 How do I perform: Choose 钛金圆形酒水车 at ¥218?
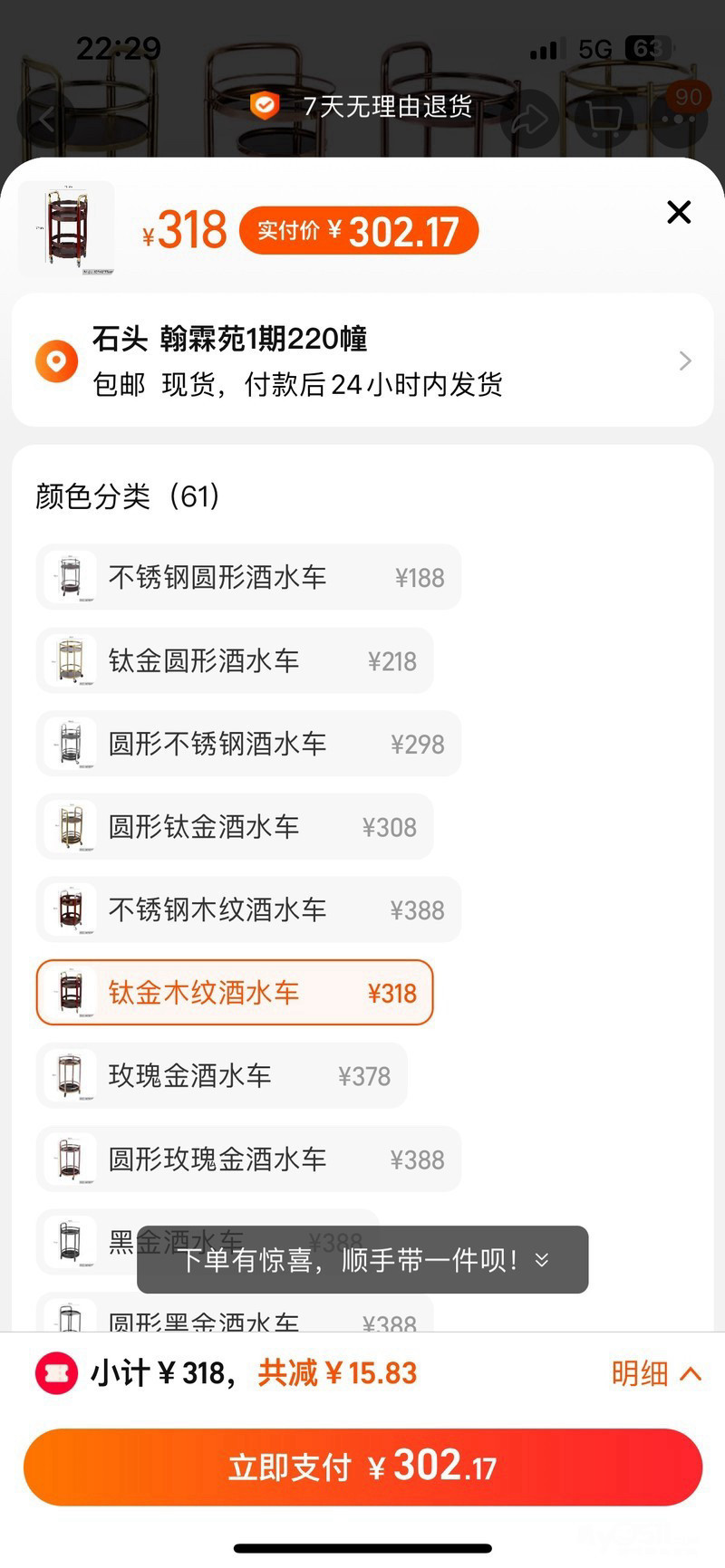pyautogui.click(x=235, y=660)
